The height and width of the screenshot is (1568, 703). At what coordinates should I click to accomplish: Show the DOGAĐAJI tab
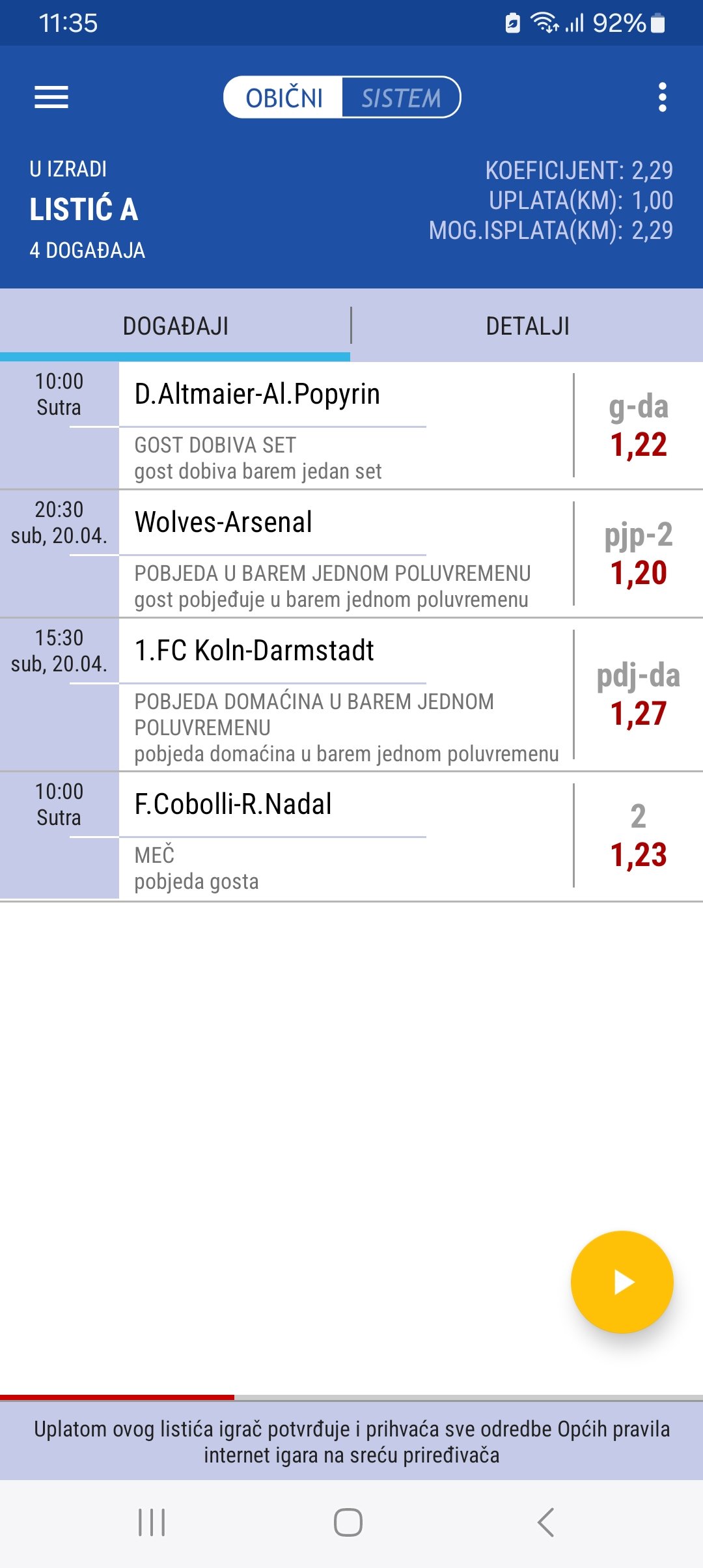(x=175, y=326)
